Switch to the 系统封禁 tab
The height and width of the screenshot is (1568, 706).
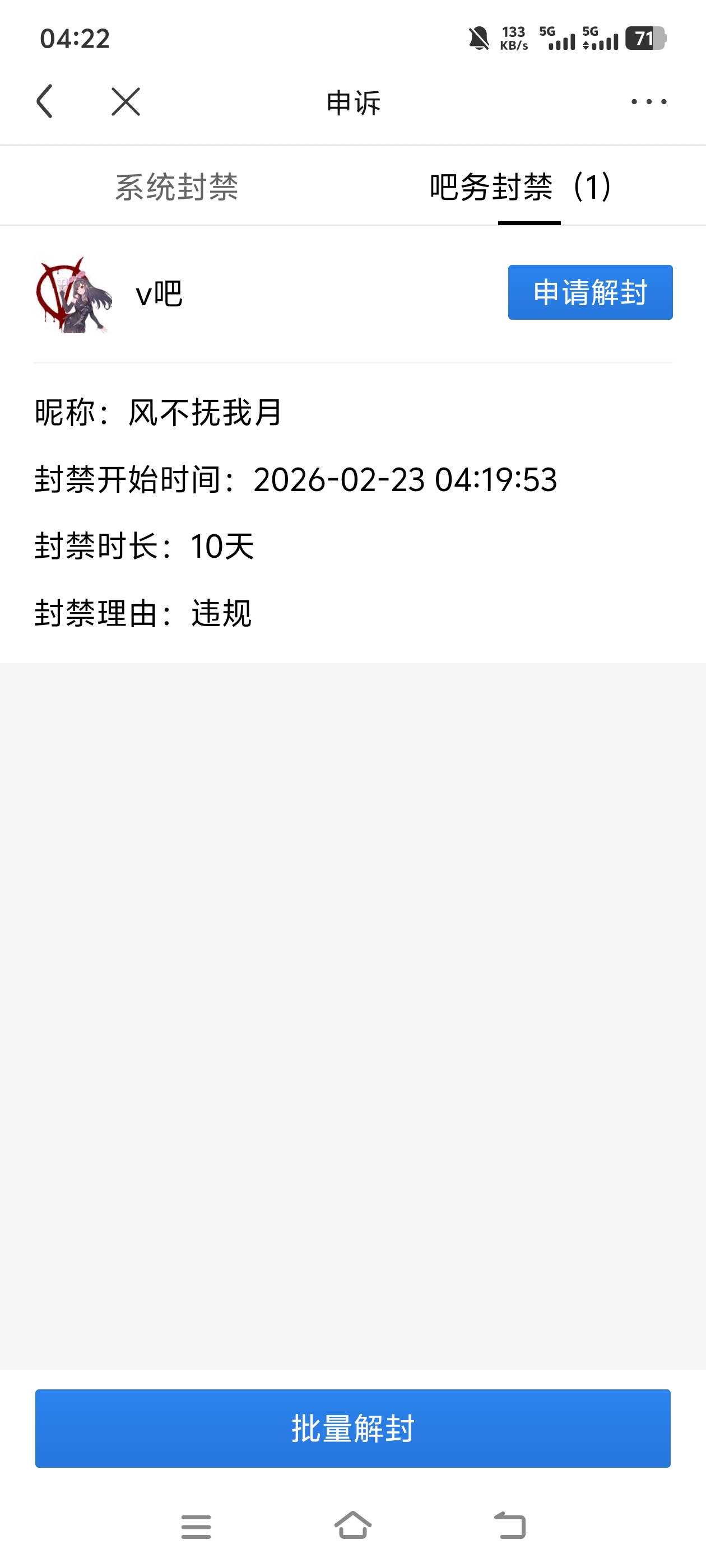pos(176,186)
